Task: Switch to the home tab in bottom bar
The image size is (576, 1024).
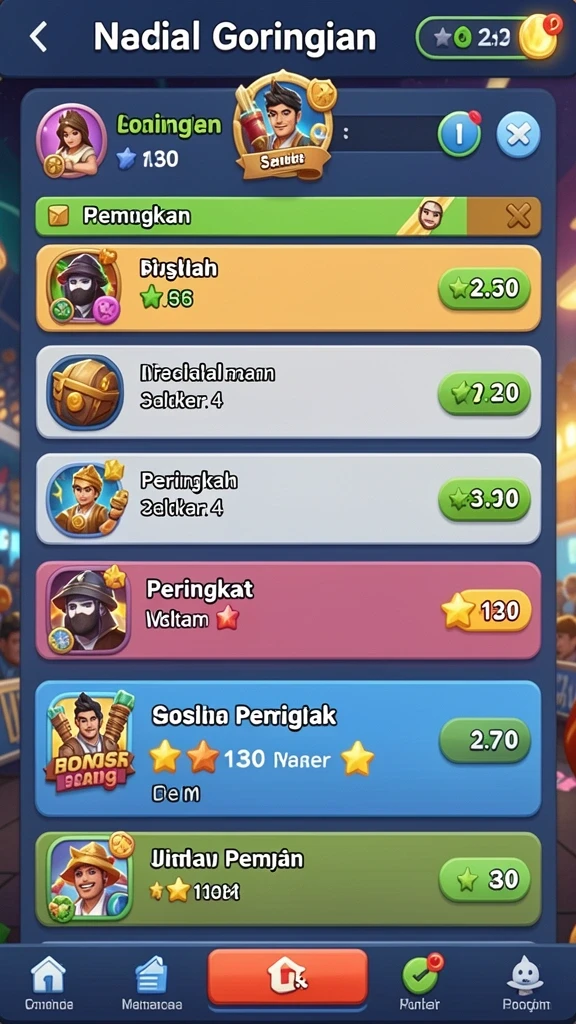Action: click(x=48, y=984)
